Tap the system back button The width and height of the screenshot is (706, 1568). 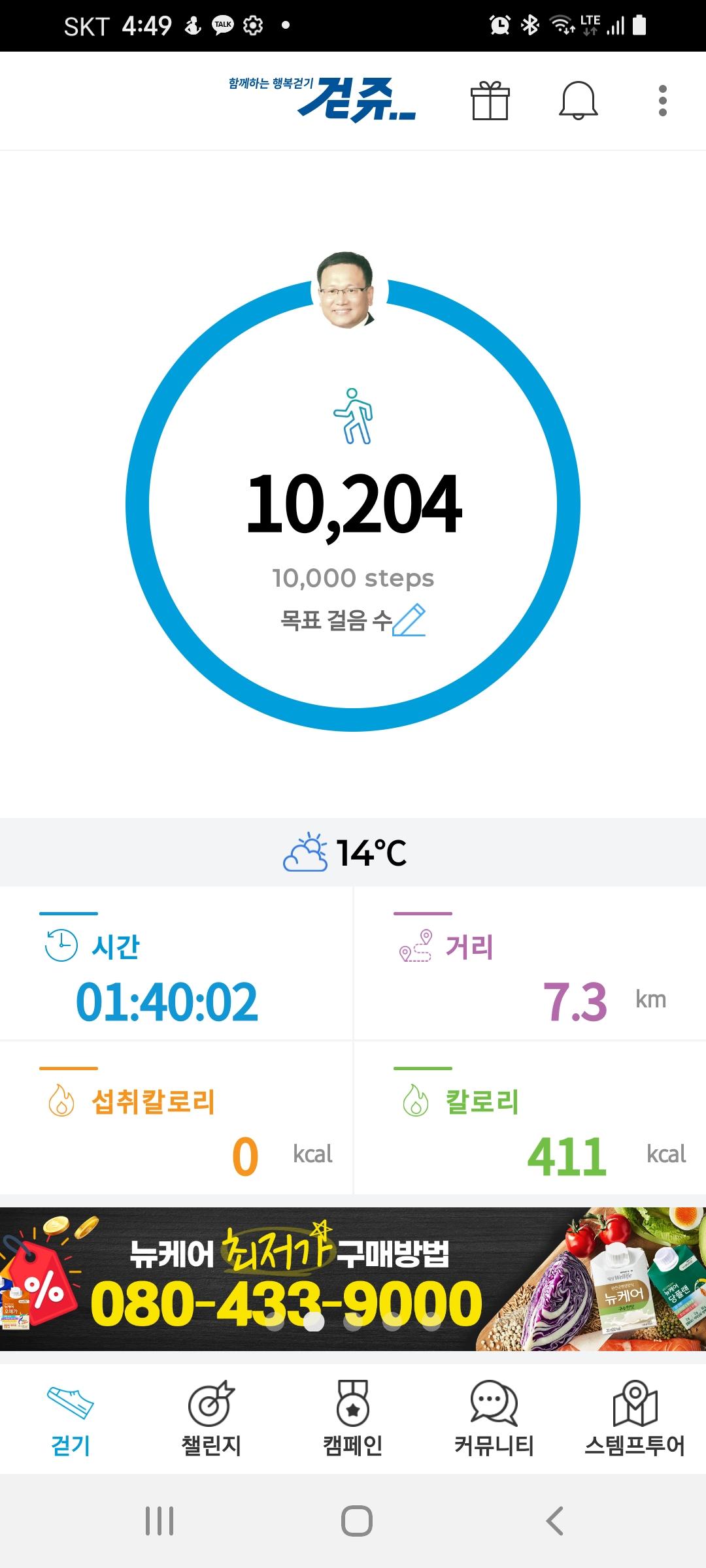[554, 1521]
